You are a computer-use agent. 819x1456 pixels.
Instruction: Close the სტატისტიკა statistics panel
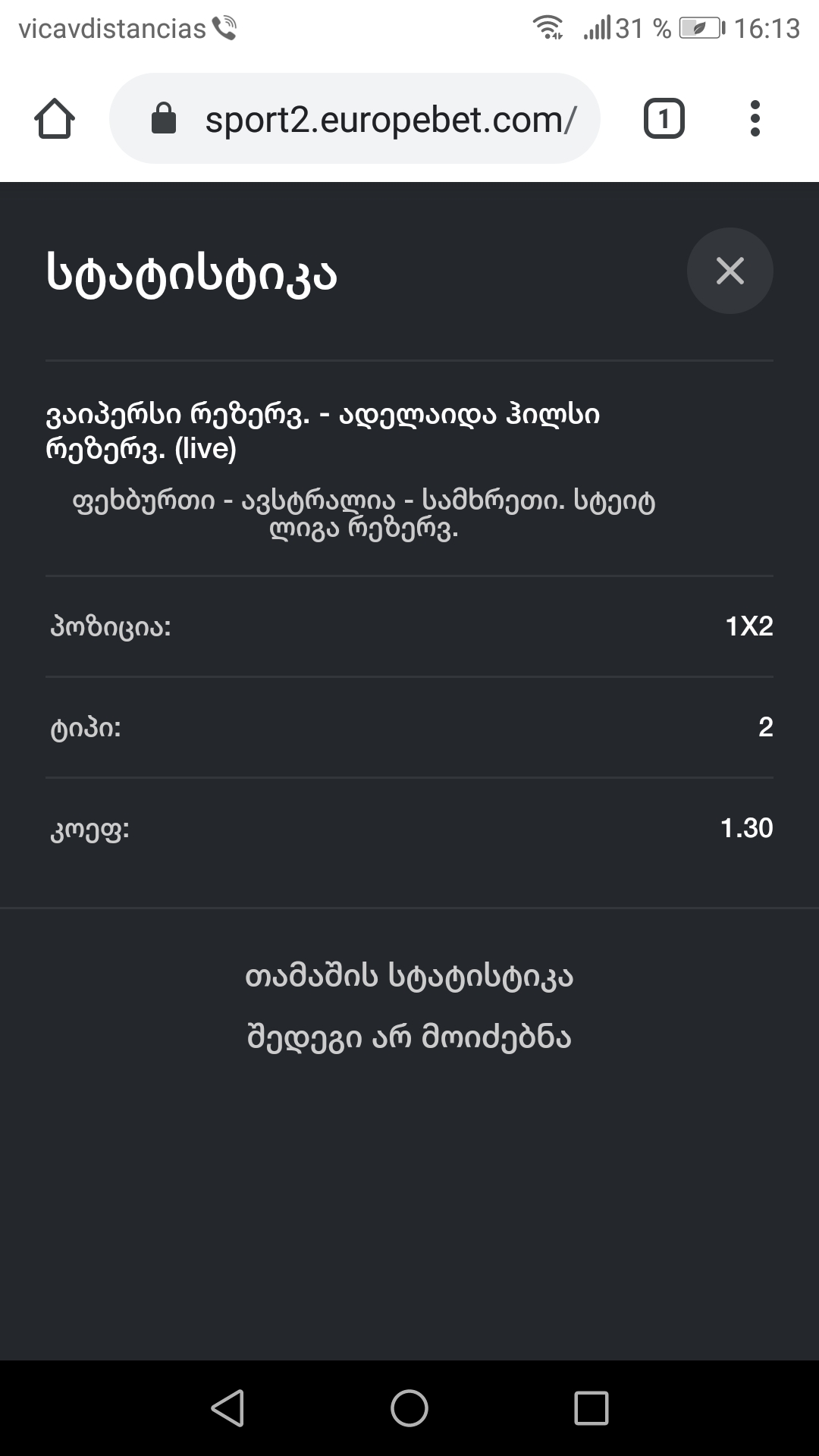(730, 271)
